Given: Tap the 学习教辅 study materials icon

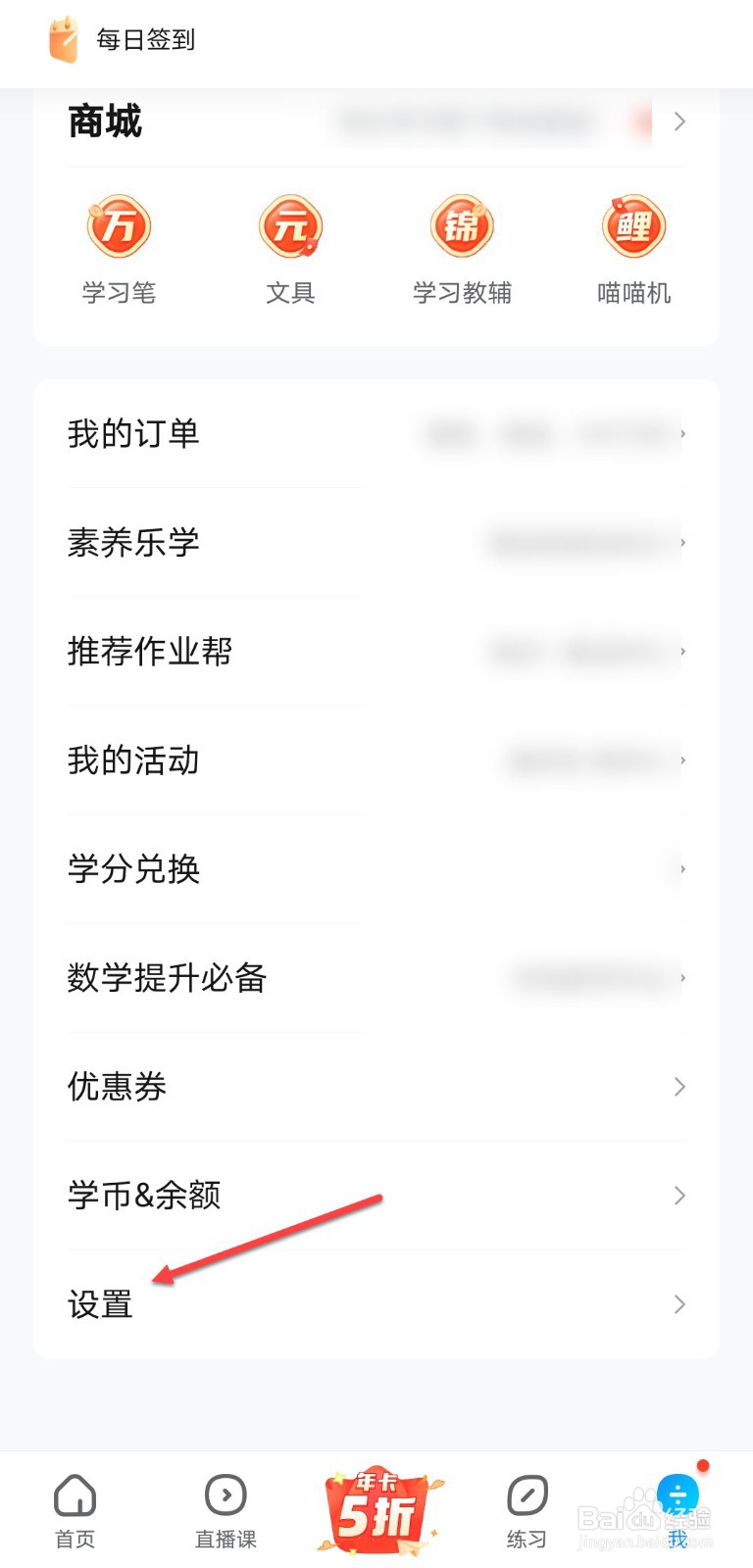Looking at the screenshot, I should (x=462, y=225).
